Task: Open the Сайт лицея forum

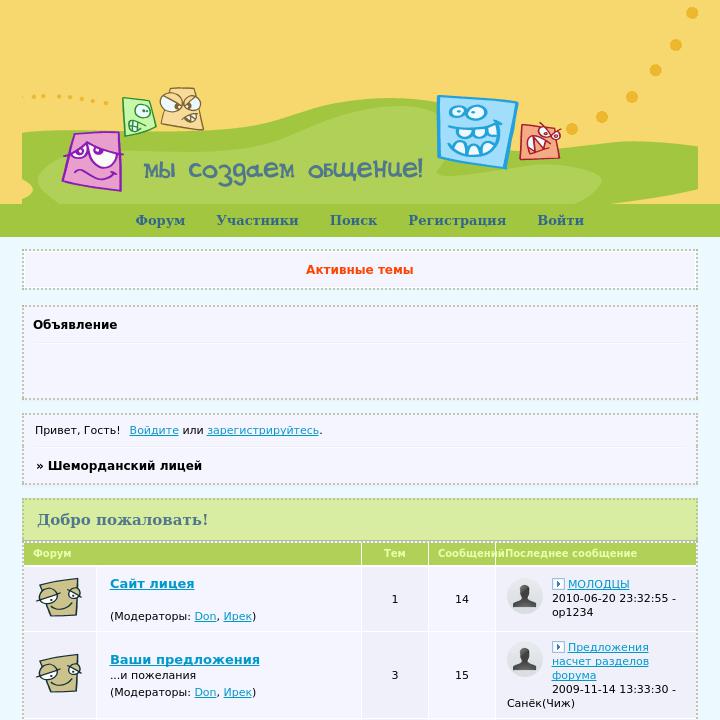Action: (x=152, y=584)
